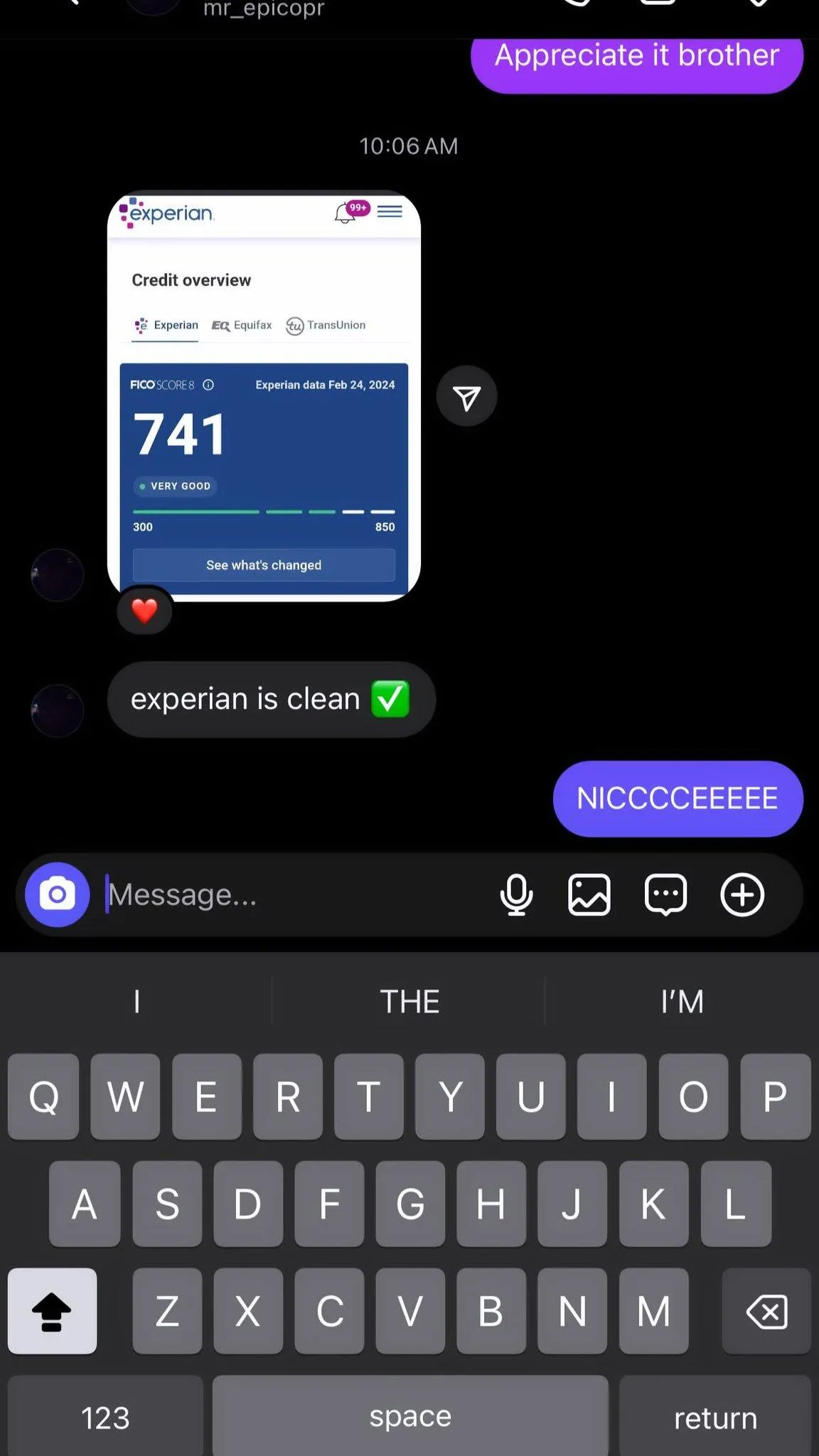Viewport: 819px width, 1456px height.
Task: Hit the return key on the keyboard
Action: tap(715, 1417)
